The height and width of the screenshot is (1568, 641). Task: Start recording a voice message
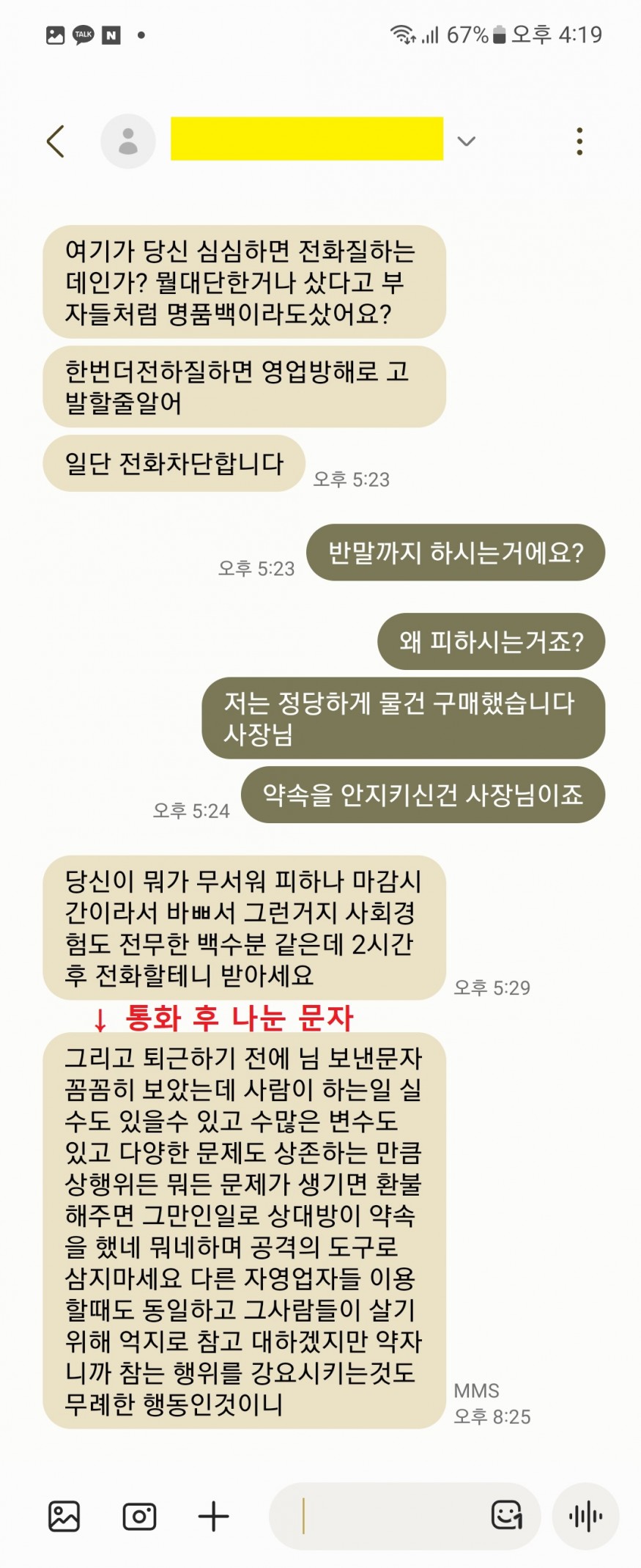point(586,1516)
